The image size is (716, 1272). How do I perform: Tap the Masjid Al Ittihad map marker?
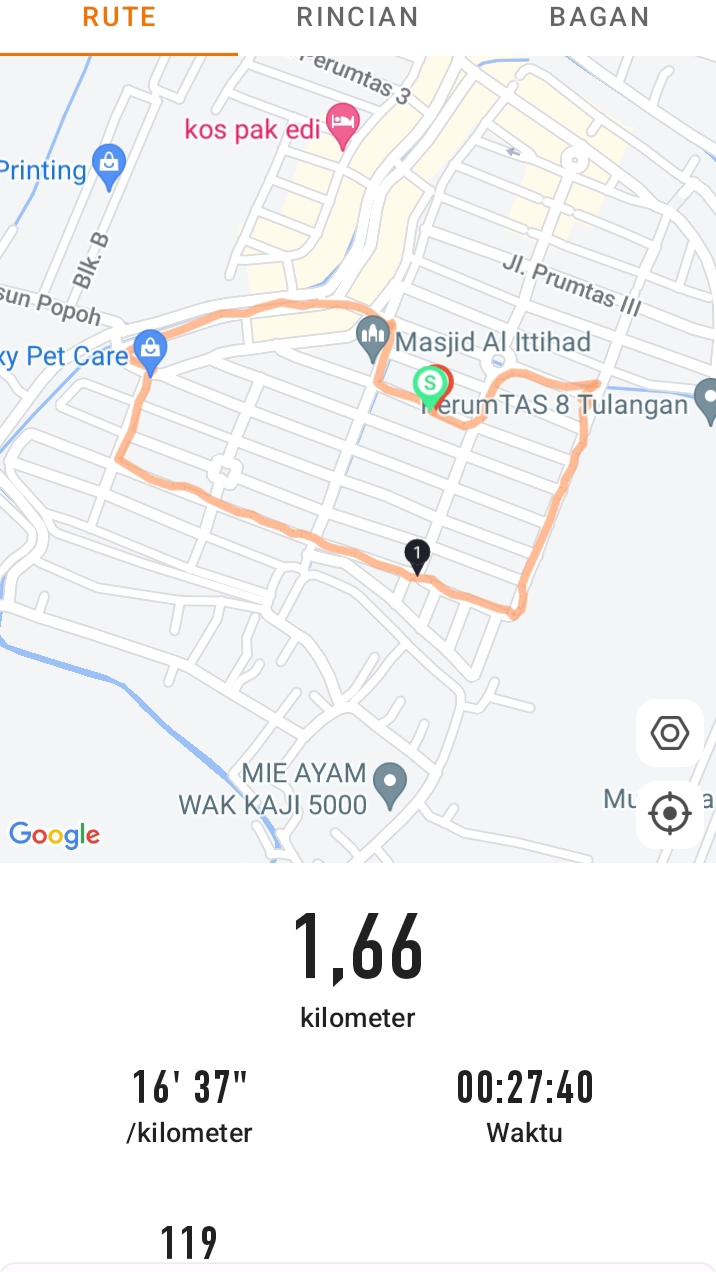coord(373,337)
